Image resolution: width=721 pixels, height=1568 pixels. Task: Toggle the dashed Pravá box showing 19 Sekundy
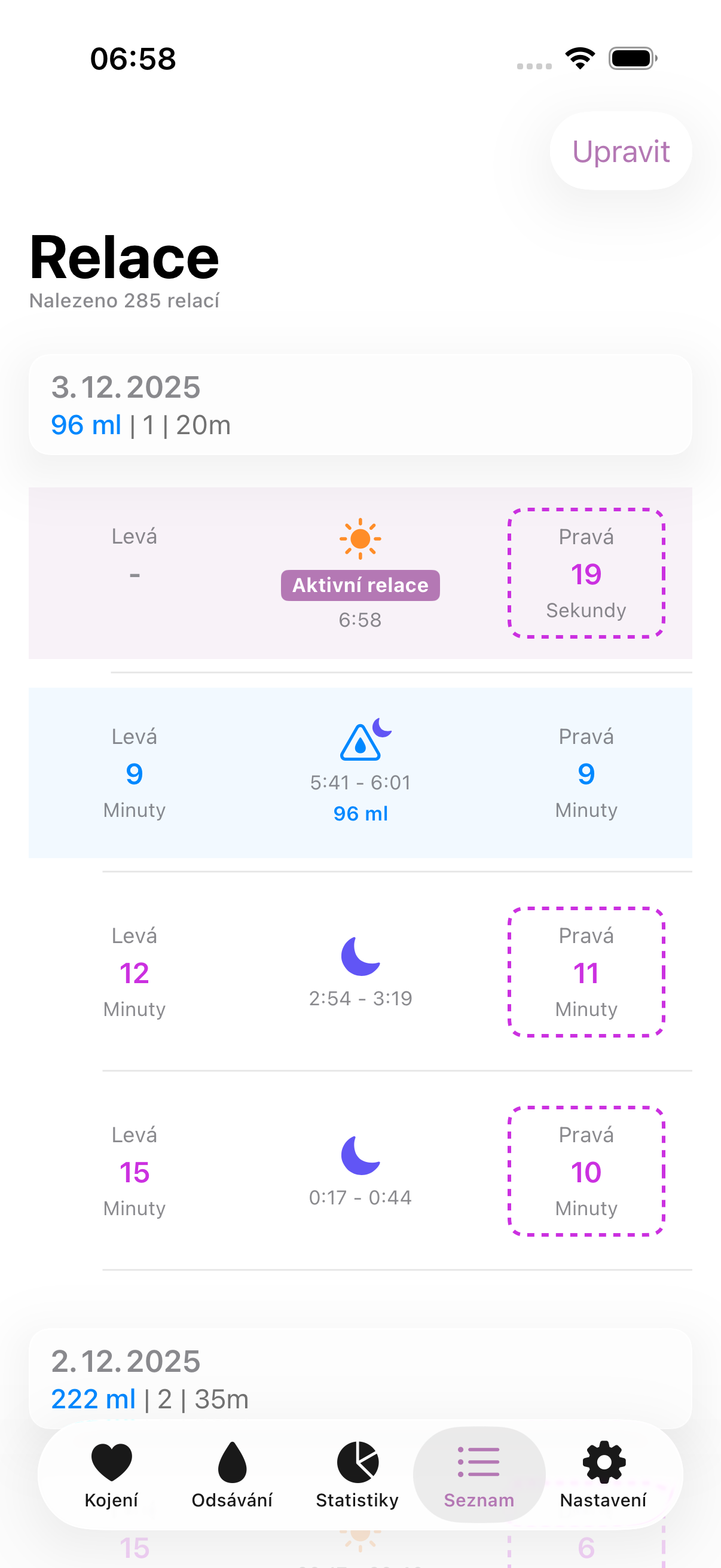586,572
